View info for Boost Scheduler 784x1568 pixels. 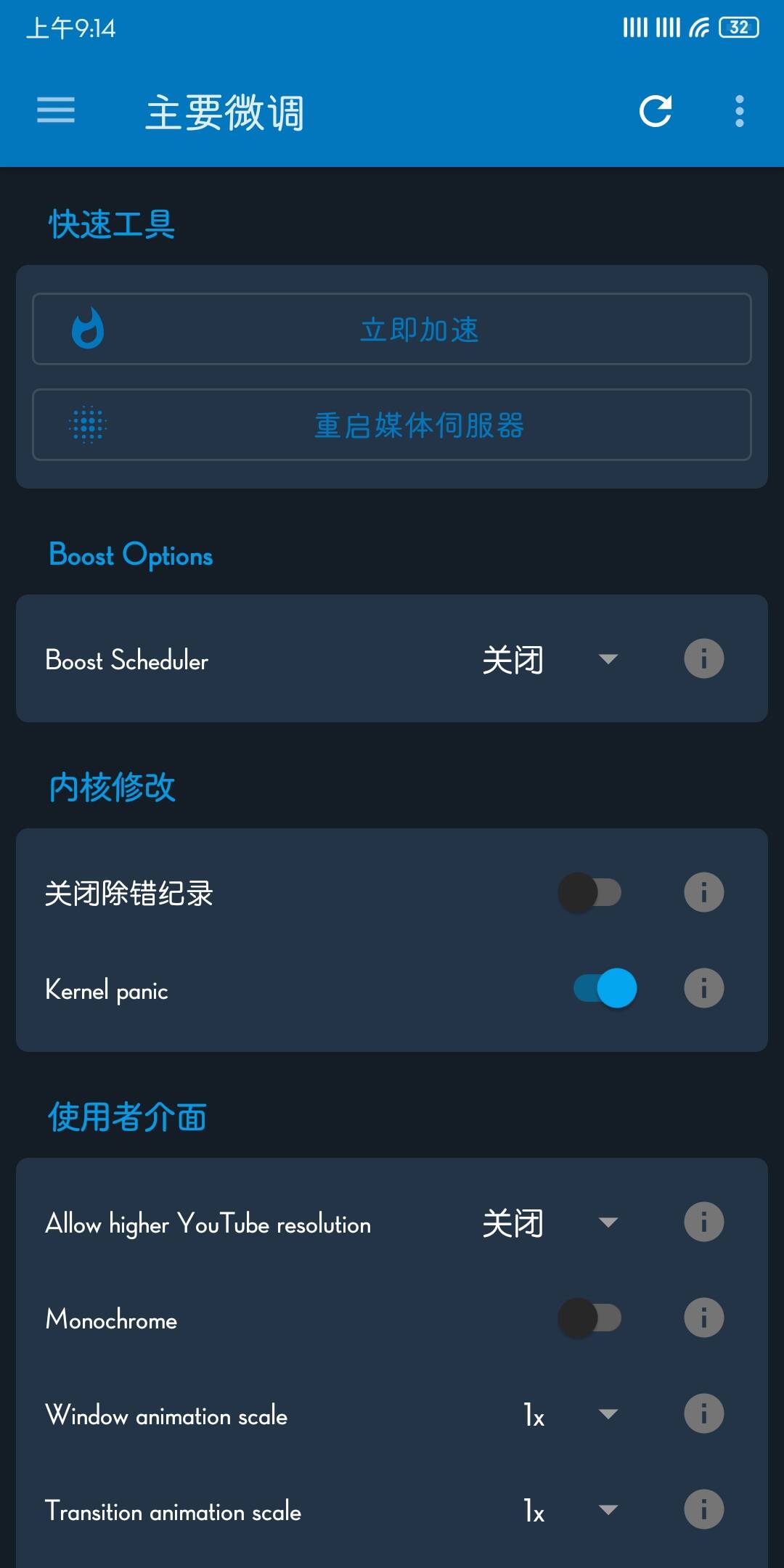point(703,658)
